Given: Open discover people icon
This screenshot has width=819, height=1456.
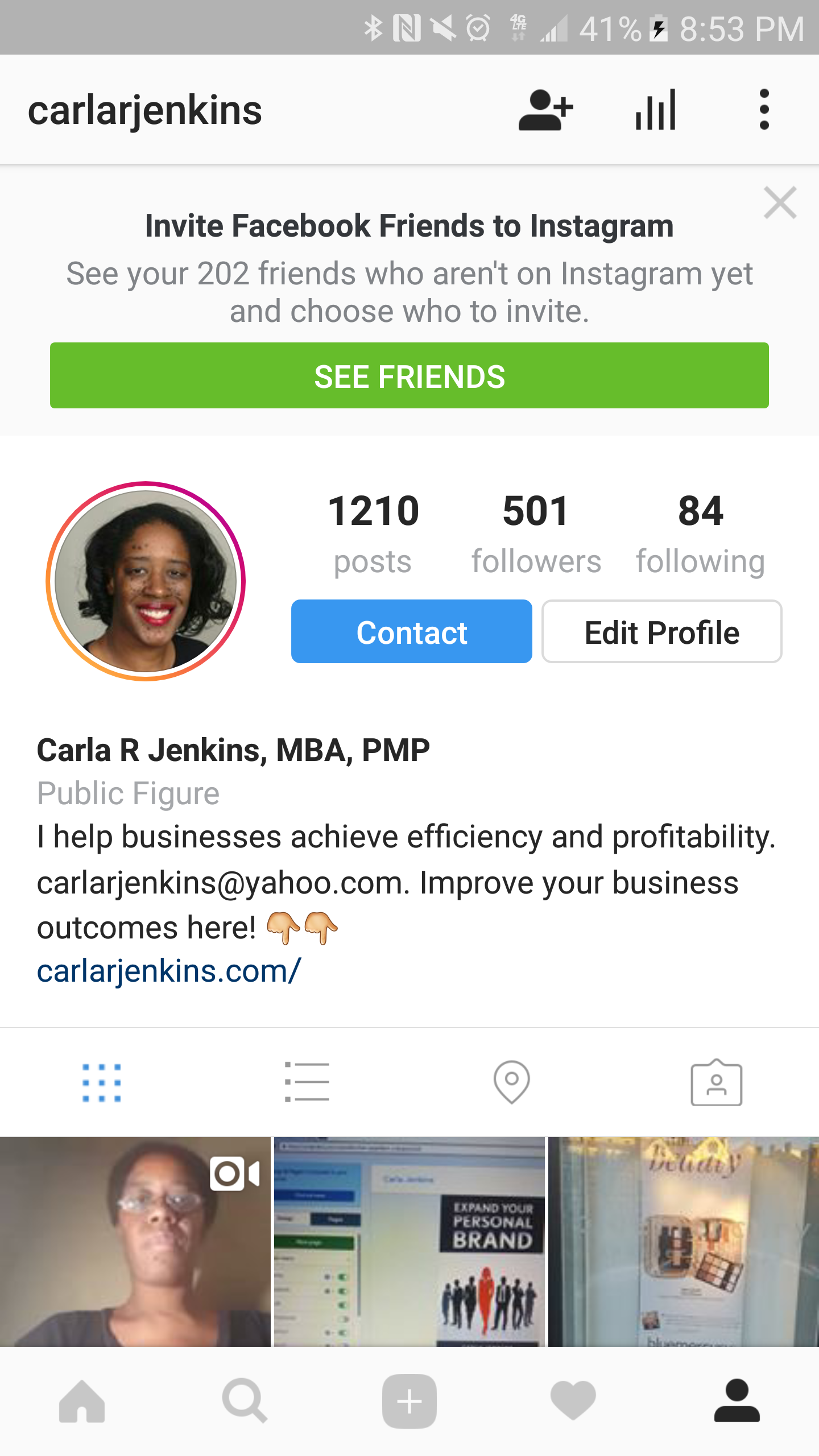Looking at the screenshot, I should click(545, 110).
